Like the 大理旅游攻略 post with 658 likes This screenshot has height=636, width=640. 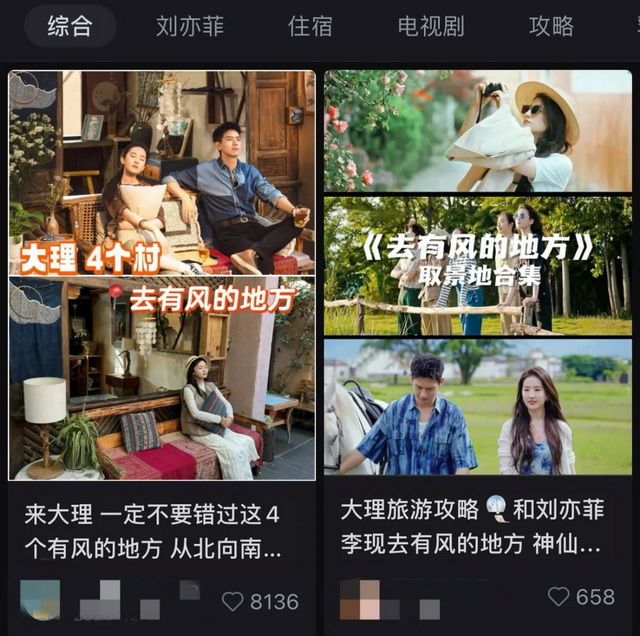coord(559,597)
